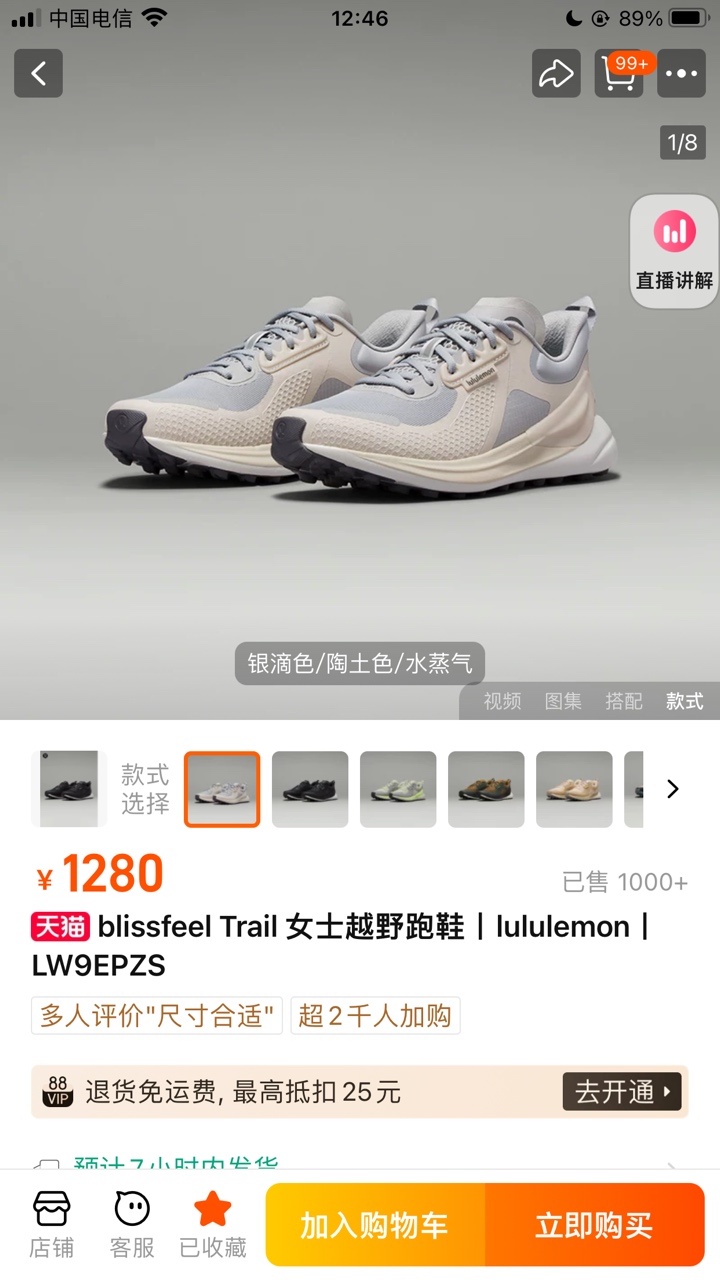The height and width of the screenshot is (1280, 720).
Task: Choose the brown olive shoe style
Action: [x=486, y=789]
